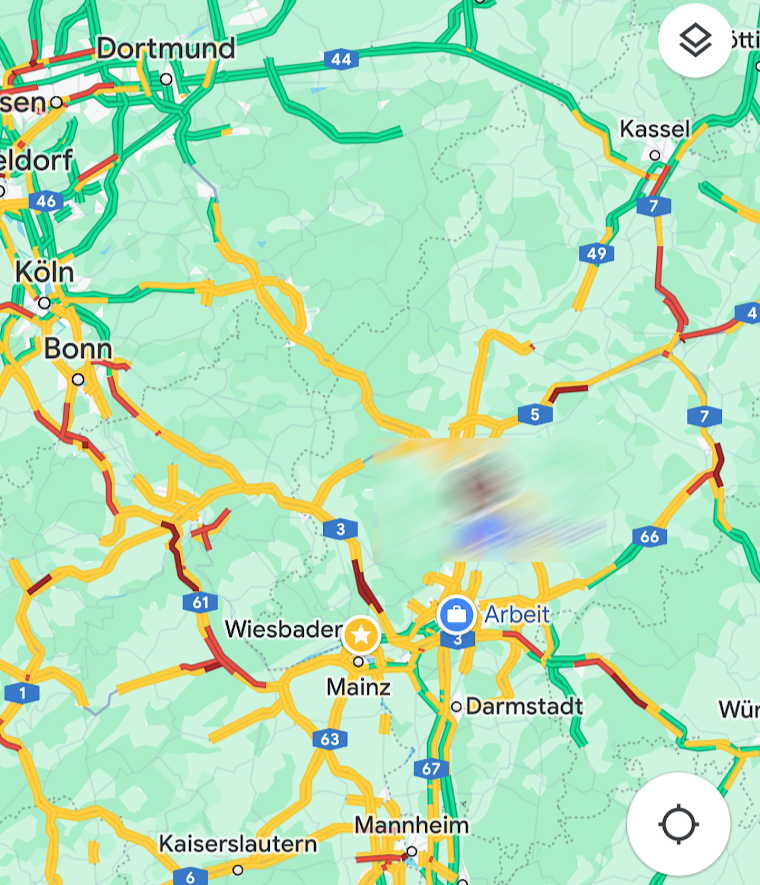The image size is (760, 885).
Task: Select the Kassel city label
Action: 654,128
